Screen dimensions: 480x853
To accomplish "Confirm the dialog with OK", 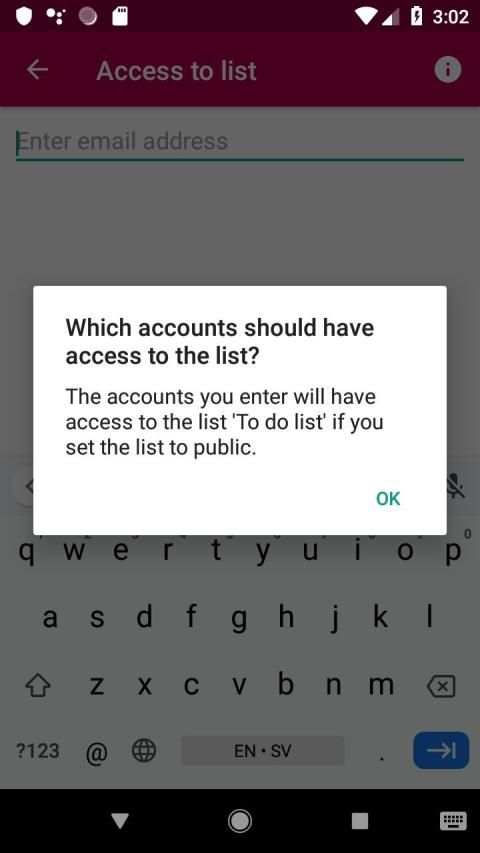I will (388, 498).
